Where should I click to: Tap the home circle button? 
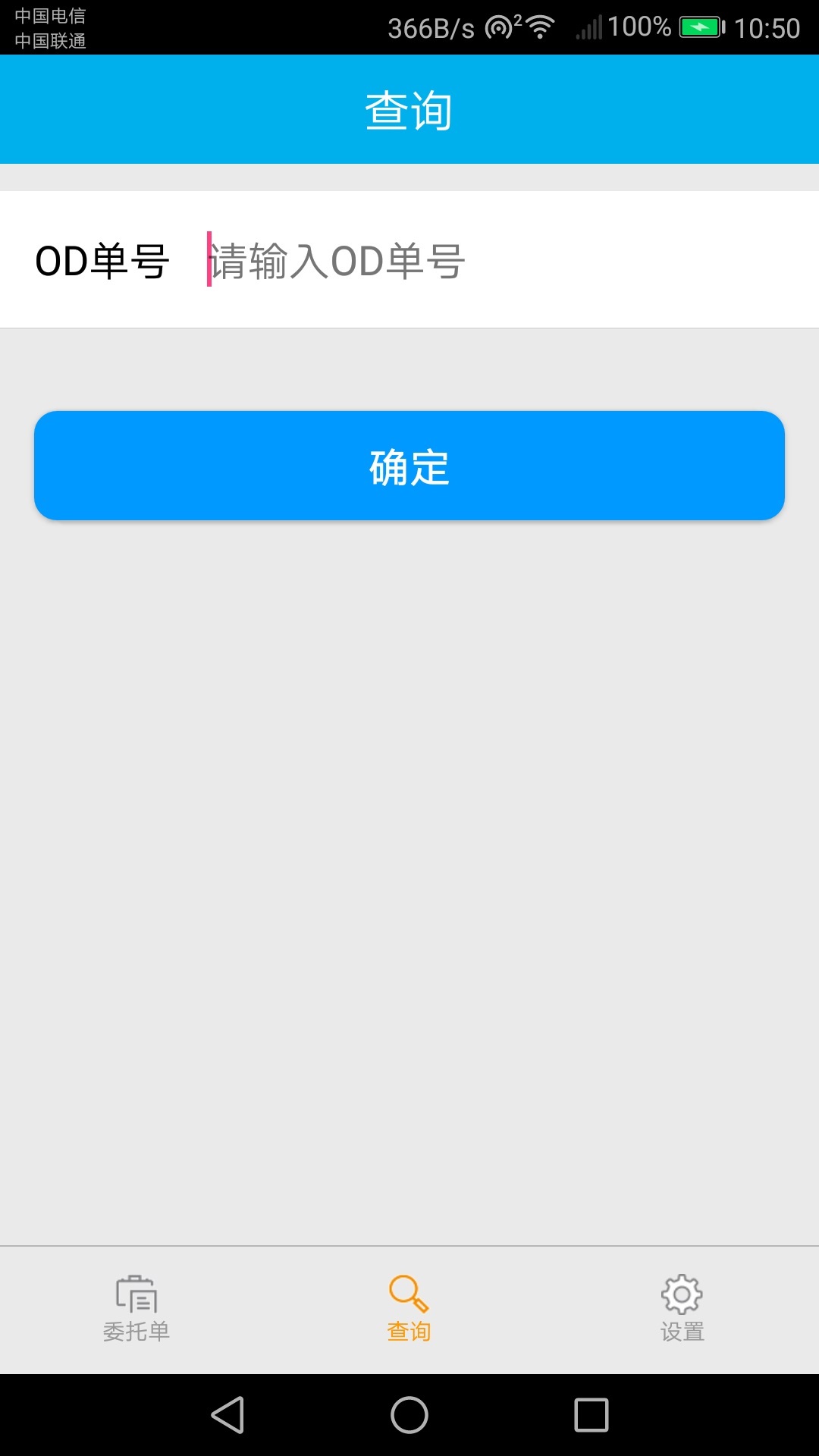[x=409, y=1417]
